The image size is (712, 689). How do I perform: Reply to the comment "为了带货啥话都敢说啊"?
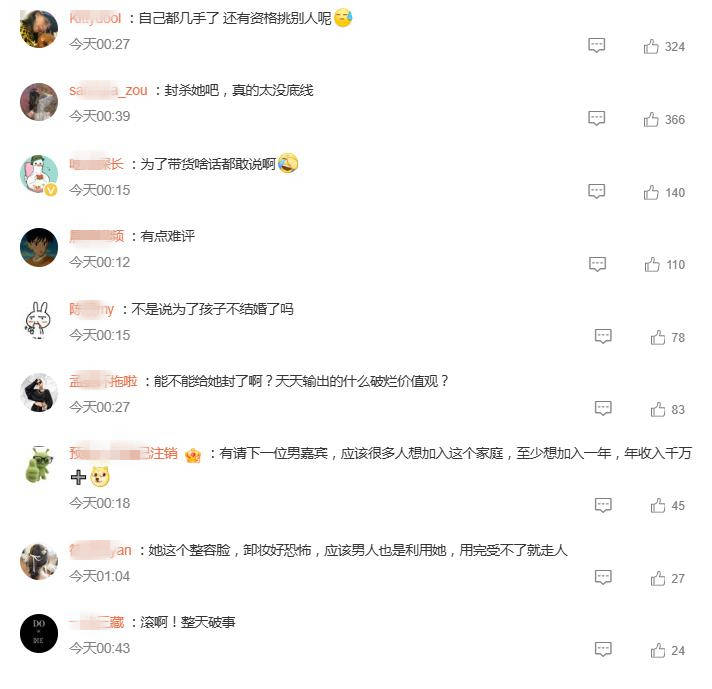click(x=597, y=191)
